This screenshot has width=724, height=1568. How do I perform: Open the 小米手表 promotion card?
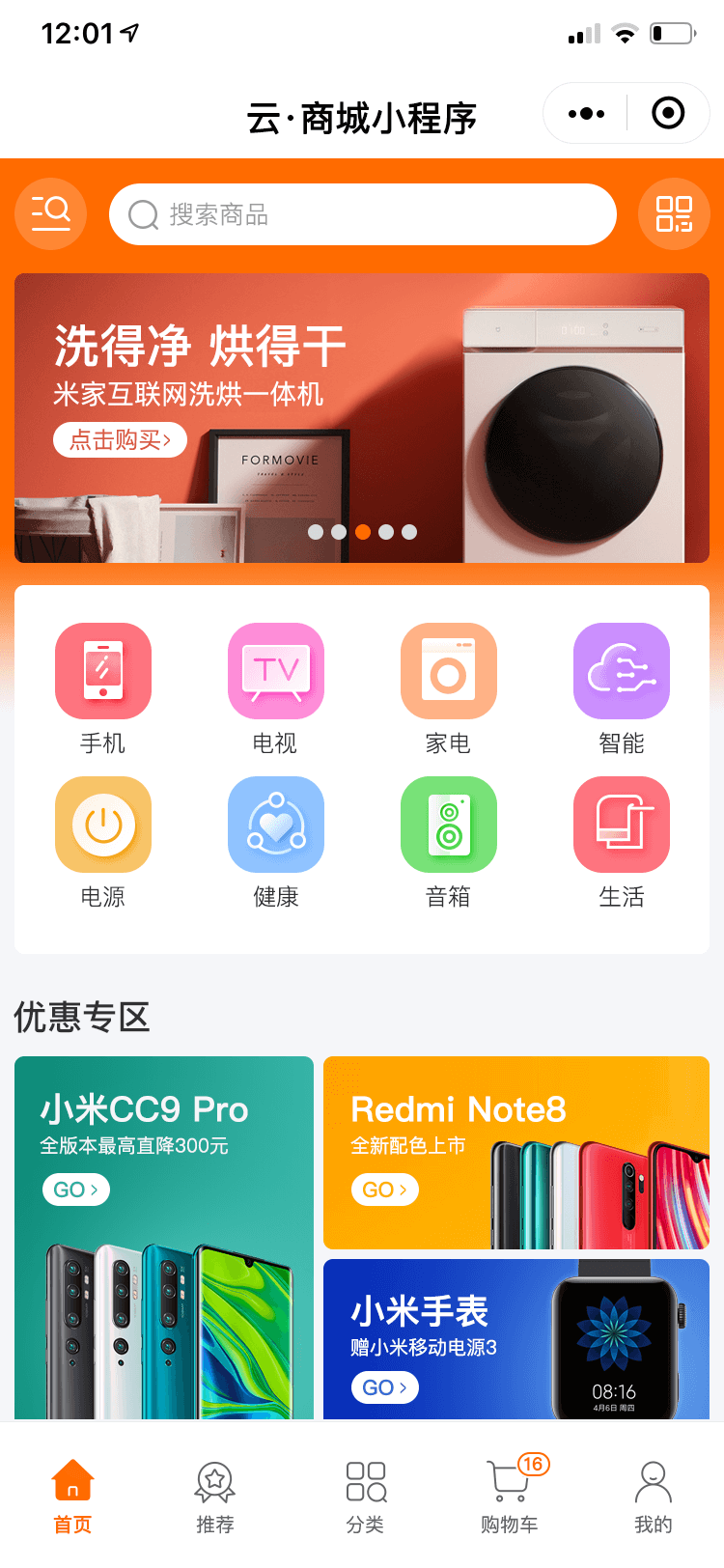pos(516,1339)
